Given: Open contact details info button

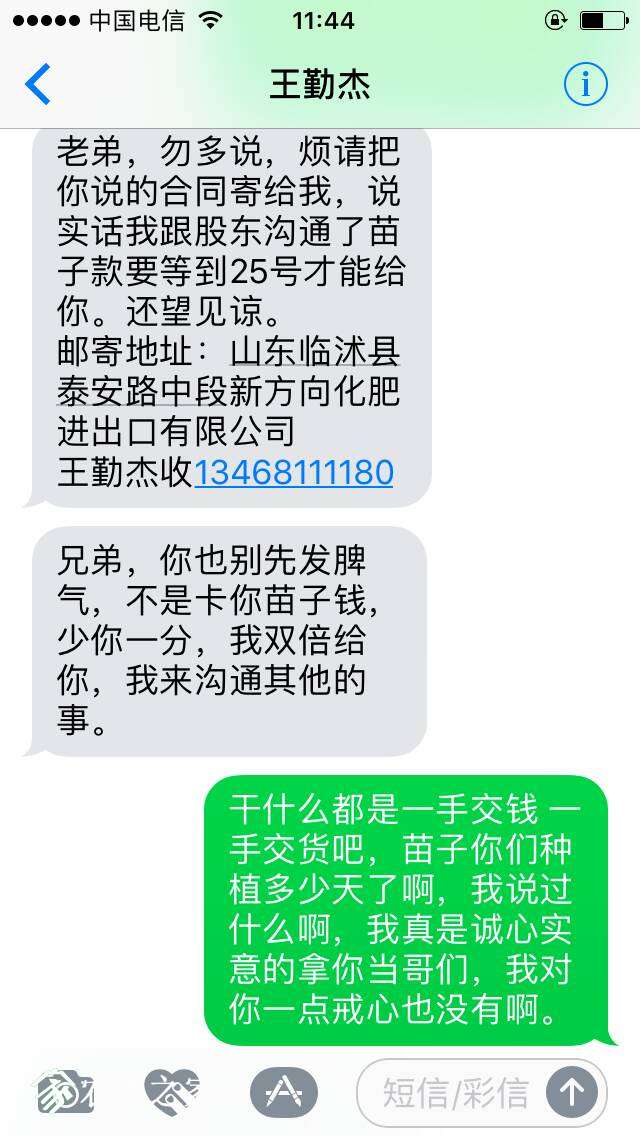Looking at the screenshot, I should (x=585, y=85).
